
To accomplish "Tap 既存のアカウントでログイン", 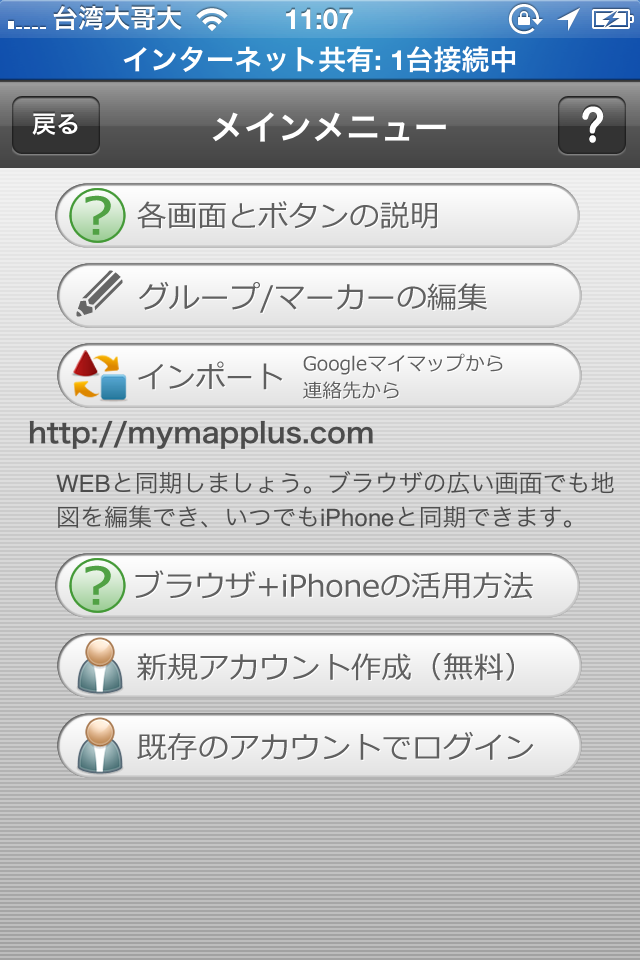I will coord(318,746).
